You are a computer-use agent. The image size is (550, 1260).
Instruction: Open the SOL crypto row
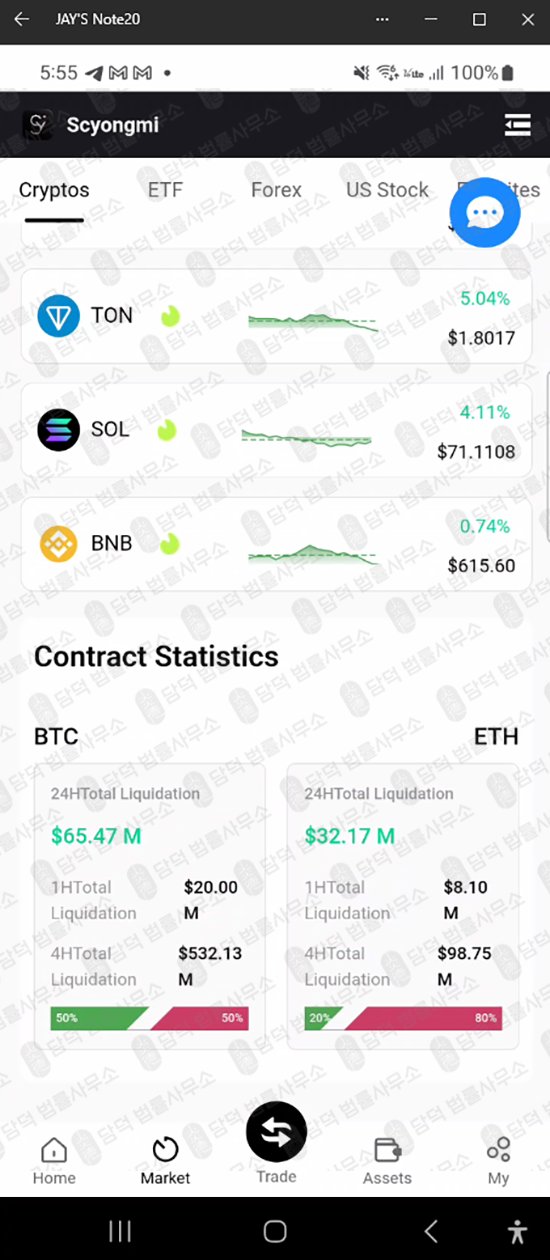[x=276, y=430]
